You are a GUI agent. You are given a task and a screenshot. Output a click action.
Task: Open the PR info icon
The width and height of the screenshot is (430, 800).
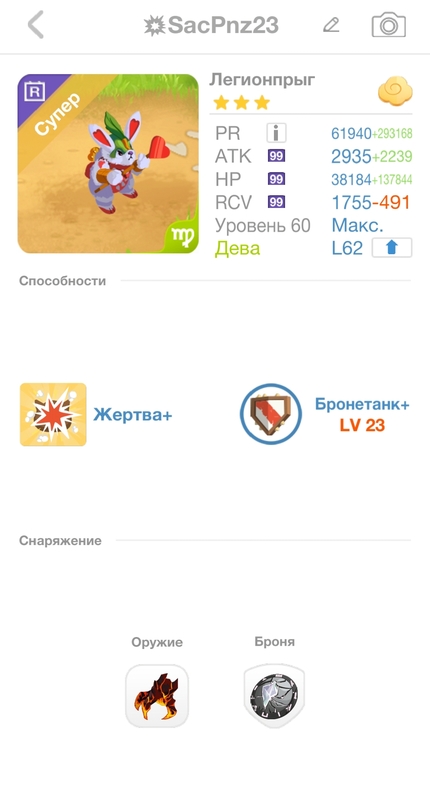point(276,133)
